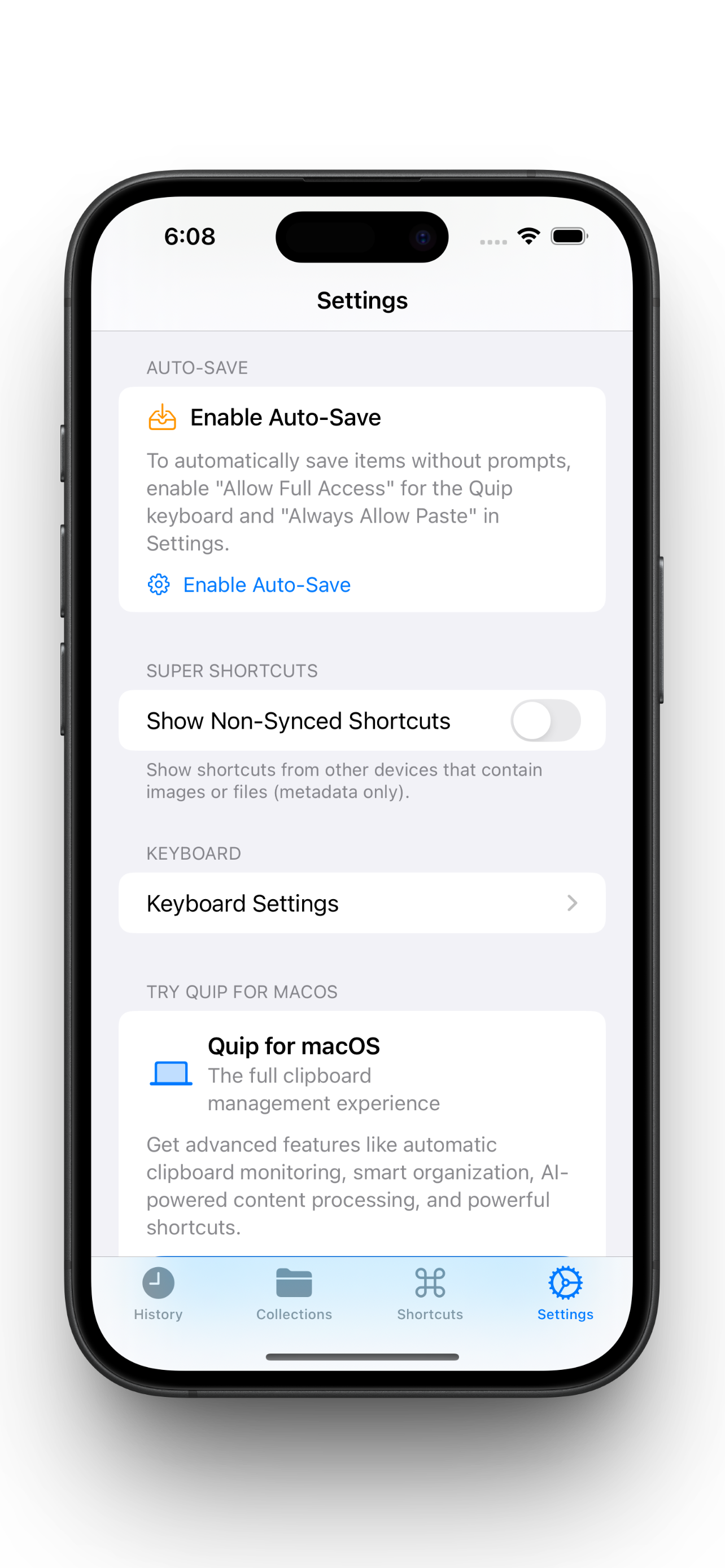Switch to the History tab
The image size is (725, 1568).
[158, 1294]
